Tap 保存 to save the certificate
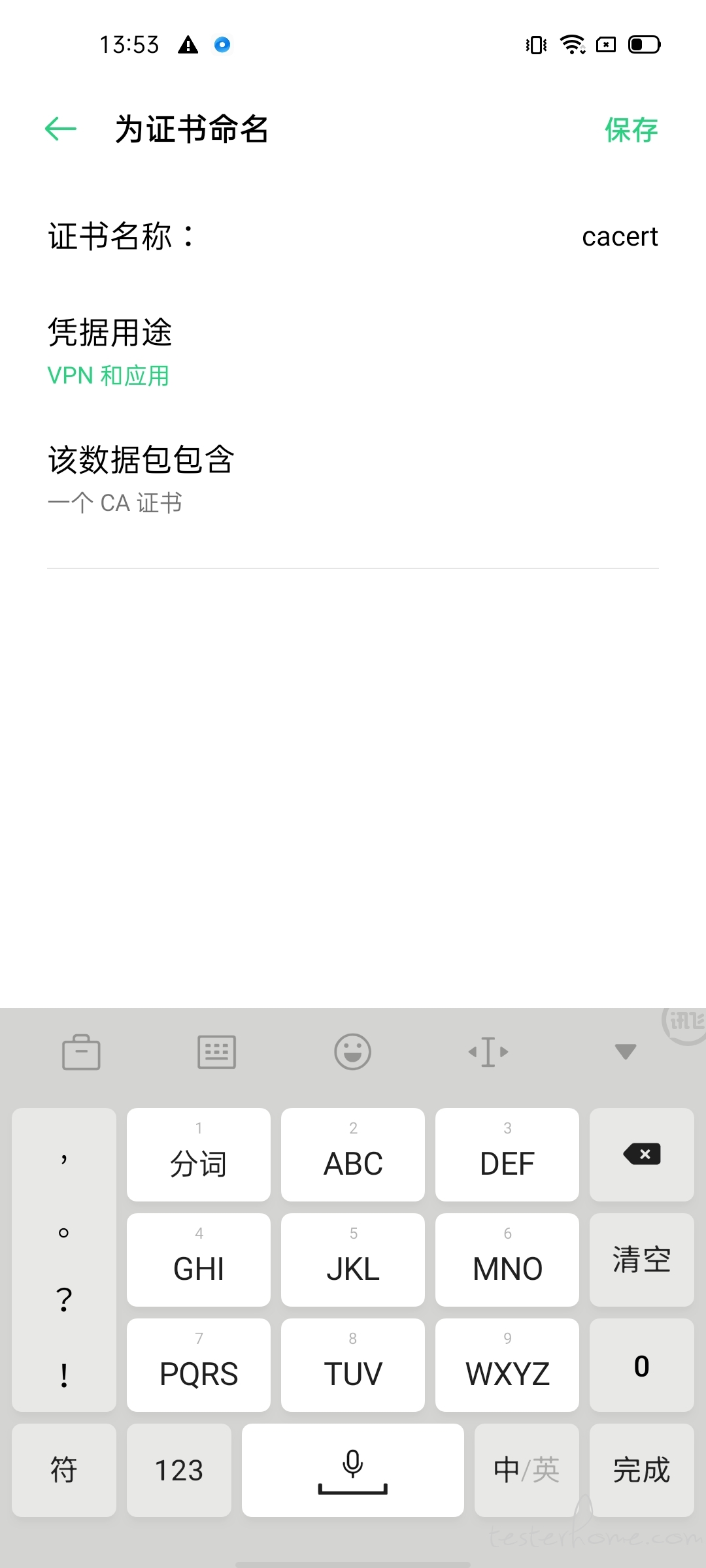This screenshot has height=1568, width=706. point(631,129)
